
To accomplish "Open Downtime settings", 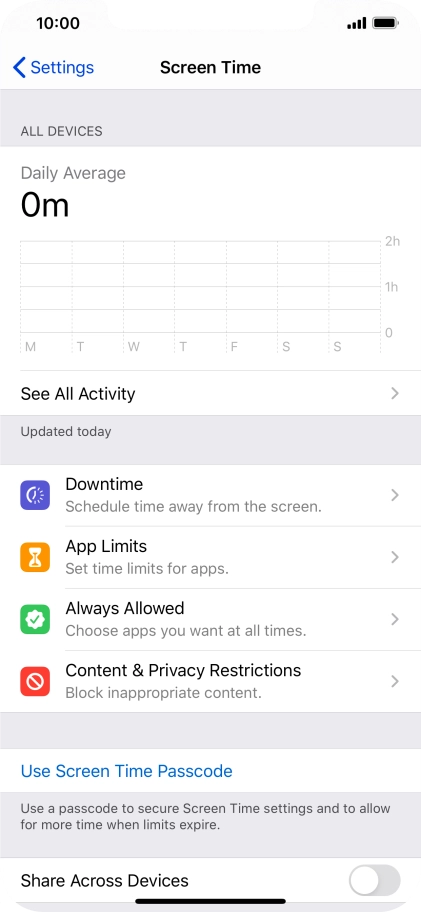I will click(210, 495).
